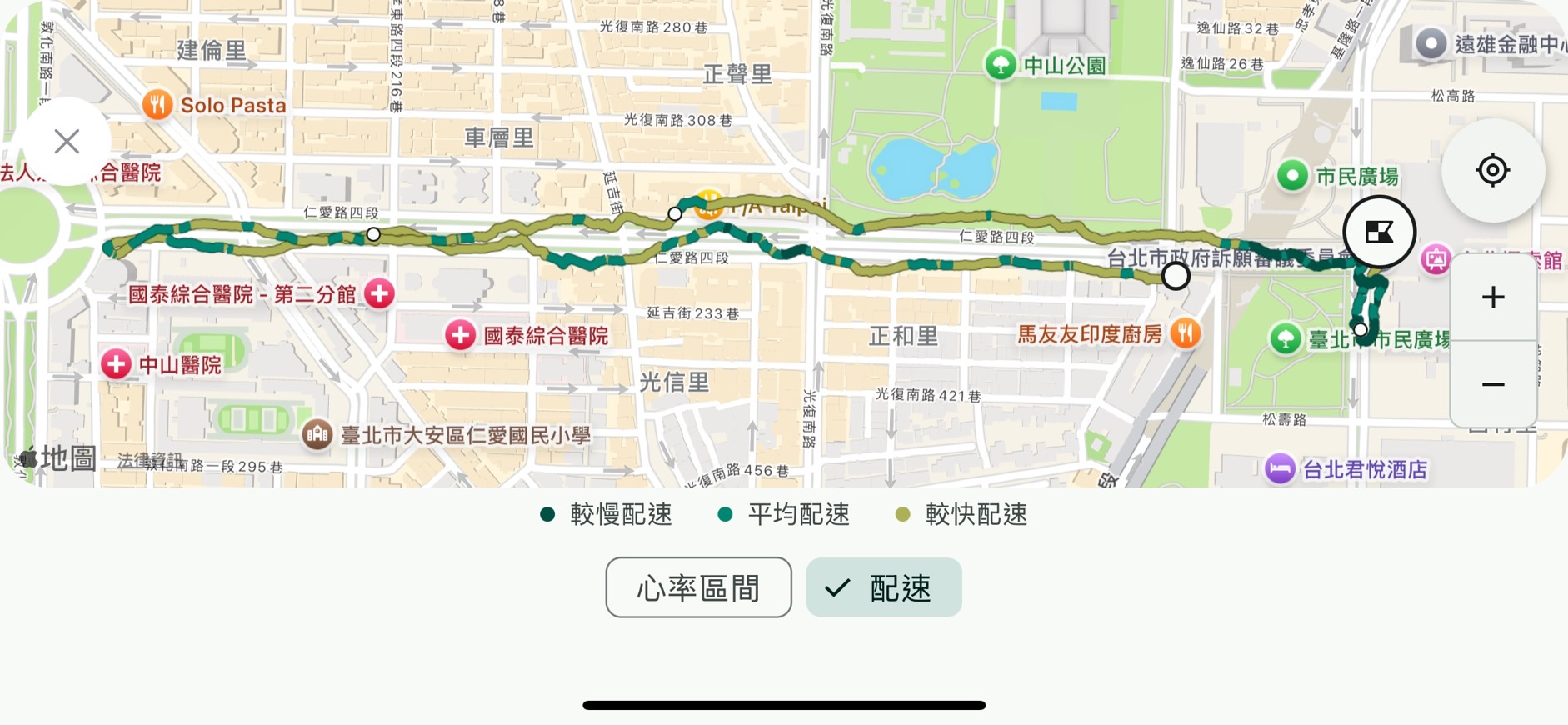
Task: Re-center map on current location
Action: (x=1492, y=171)
